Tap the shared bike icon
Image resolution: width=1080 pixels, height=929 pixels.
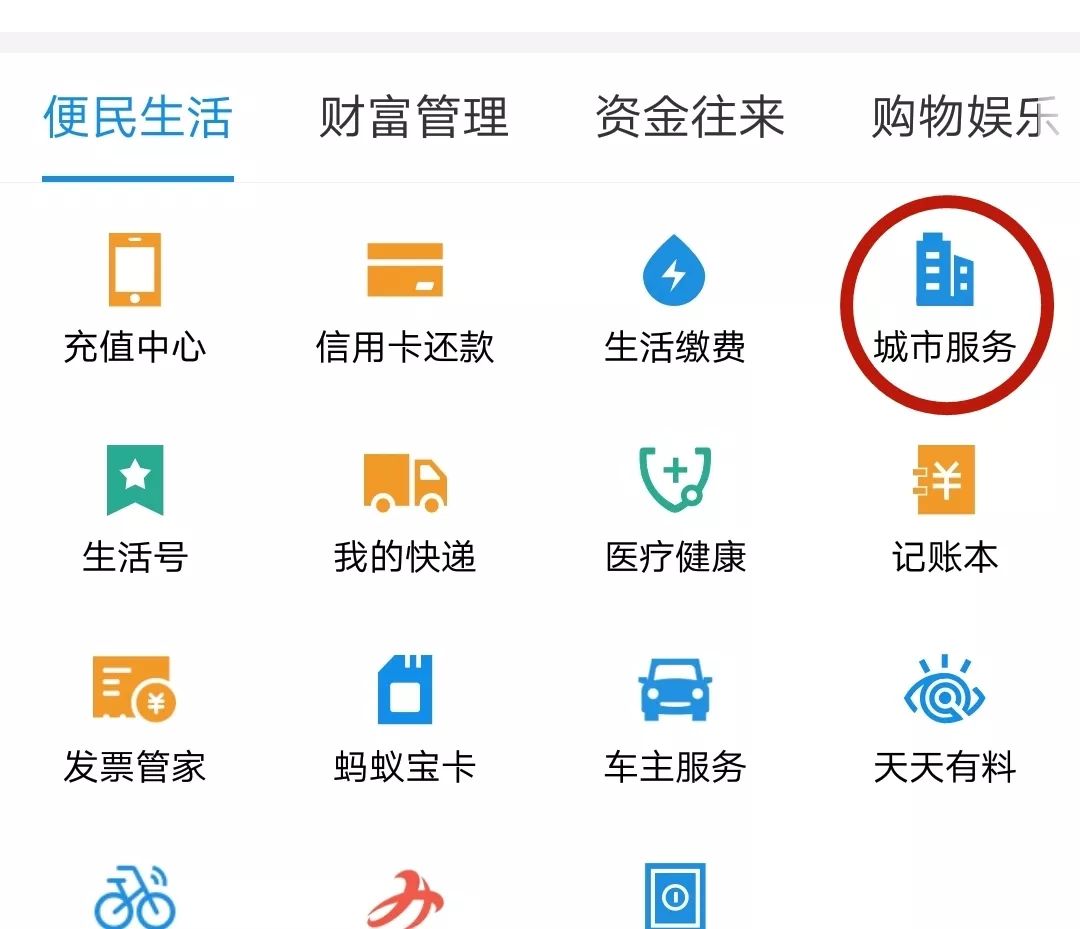[135, 897]
